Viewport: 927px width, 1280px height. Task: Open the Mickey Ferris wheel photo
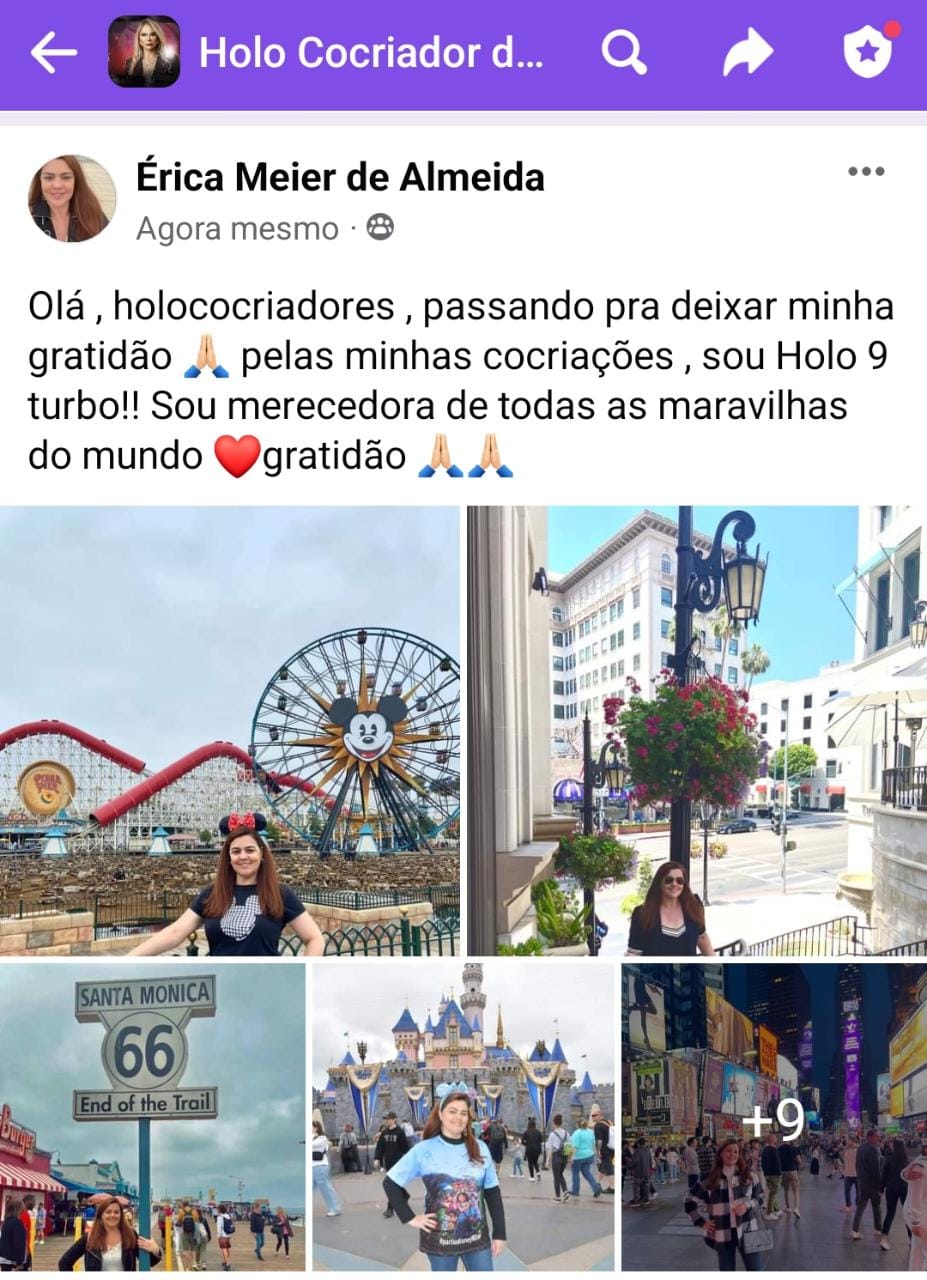tap(230, 731)
